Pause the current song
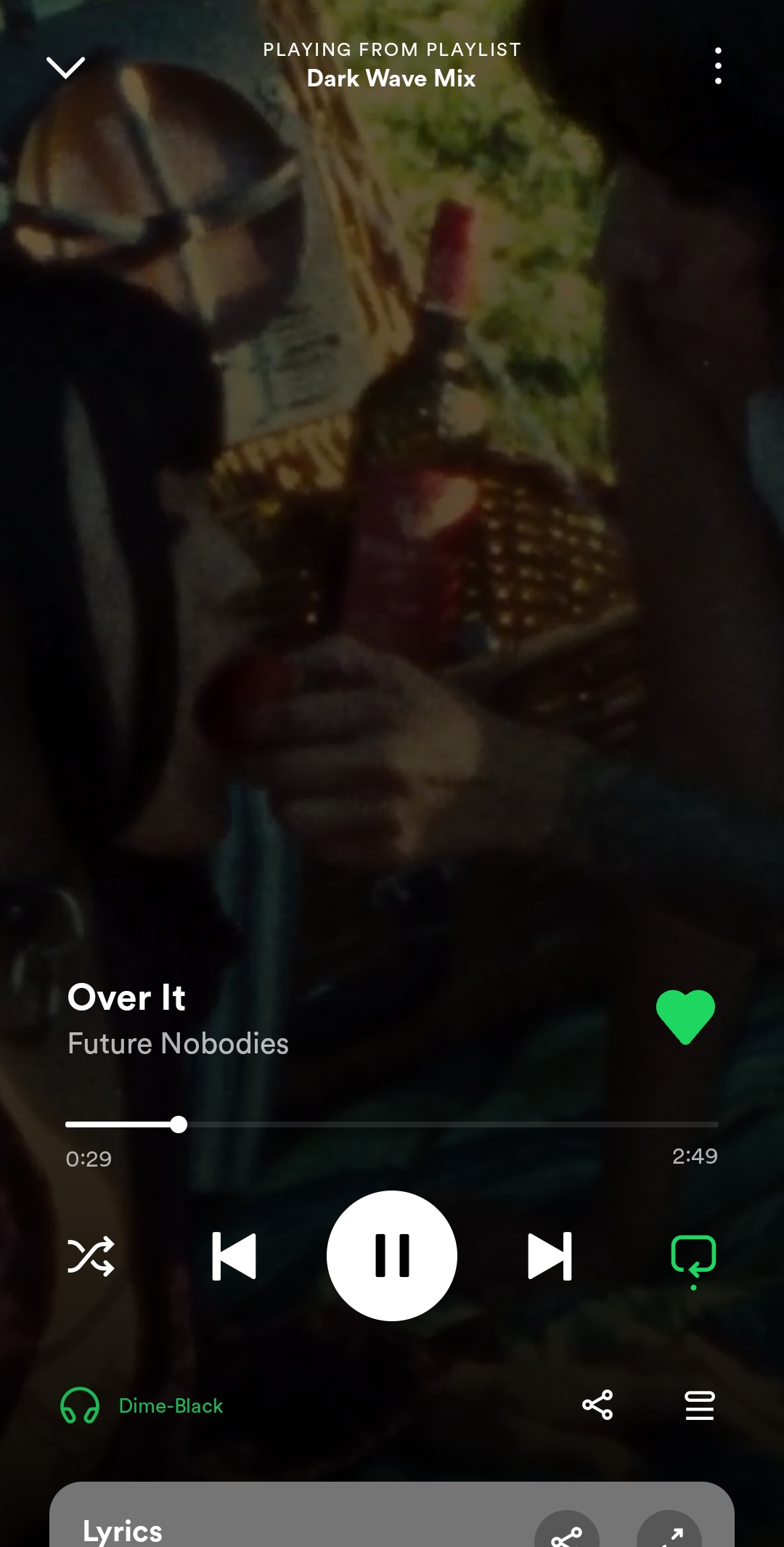This screenshot has height=1547, width=784. point(392,1256)
